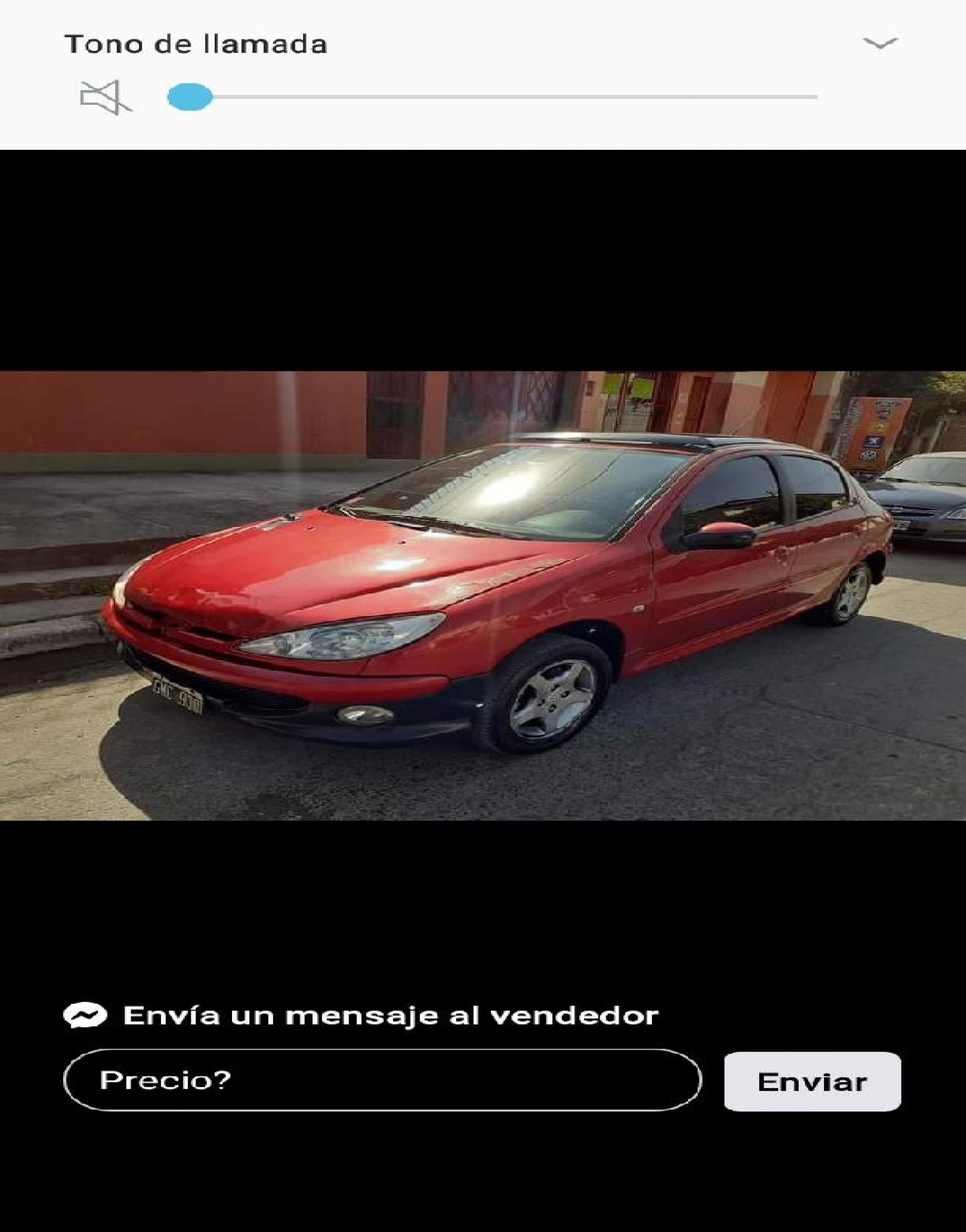
Task: Send the message with Enviar
Action: (812, 1081)
